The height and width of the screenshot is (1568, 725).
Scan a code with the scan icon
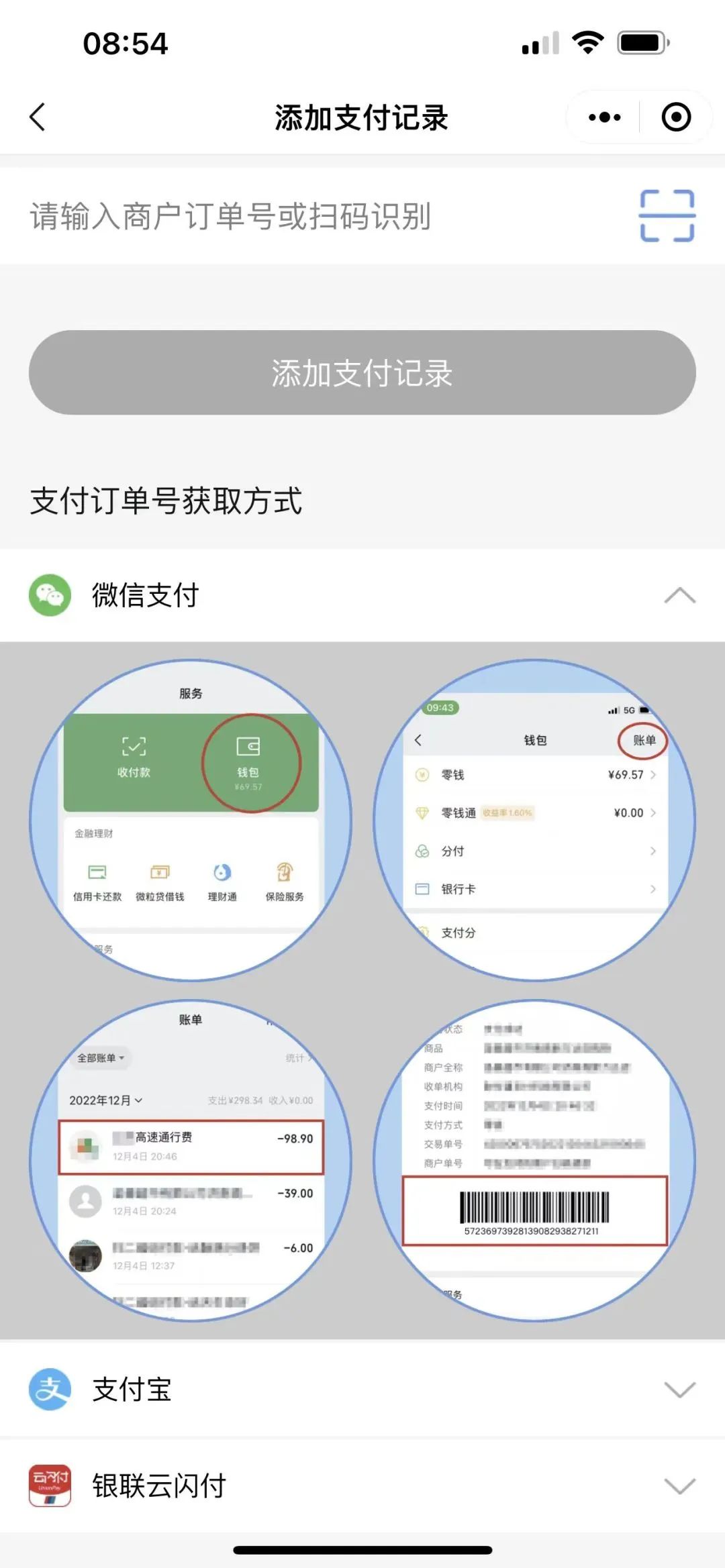667,216
